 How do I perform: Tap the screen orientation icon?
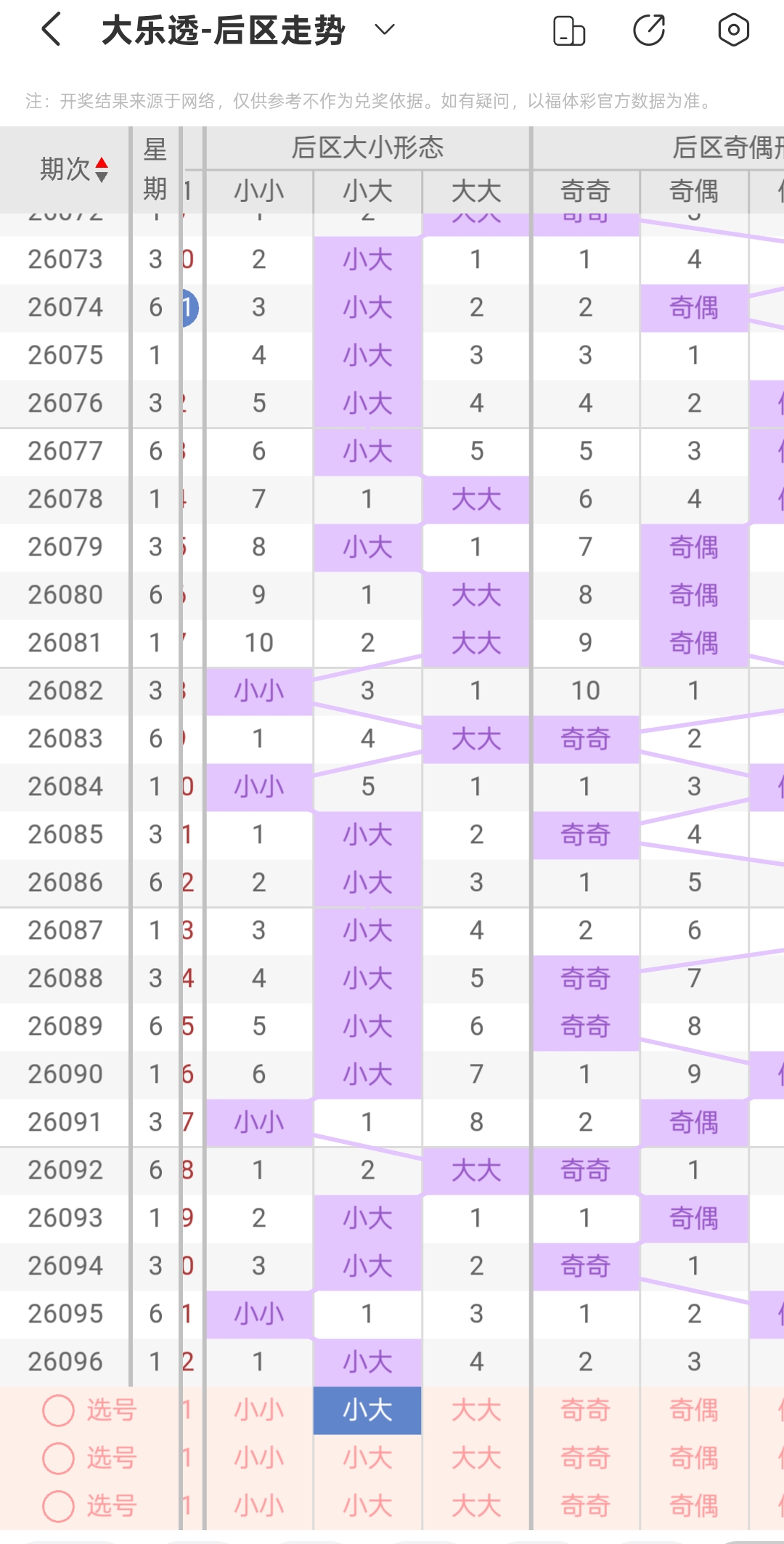click(x=569, y=31)
